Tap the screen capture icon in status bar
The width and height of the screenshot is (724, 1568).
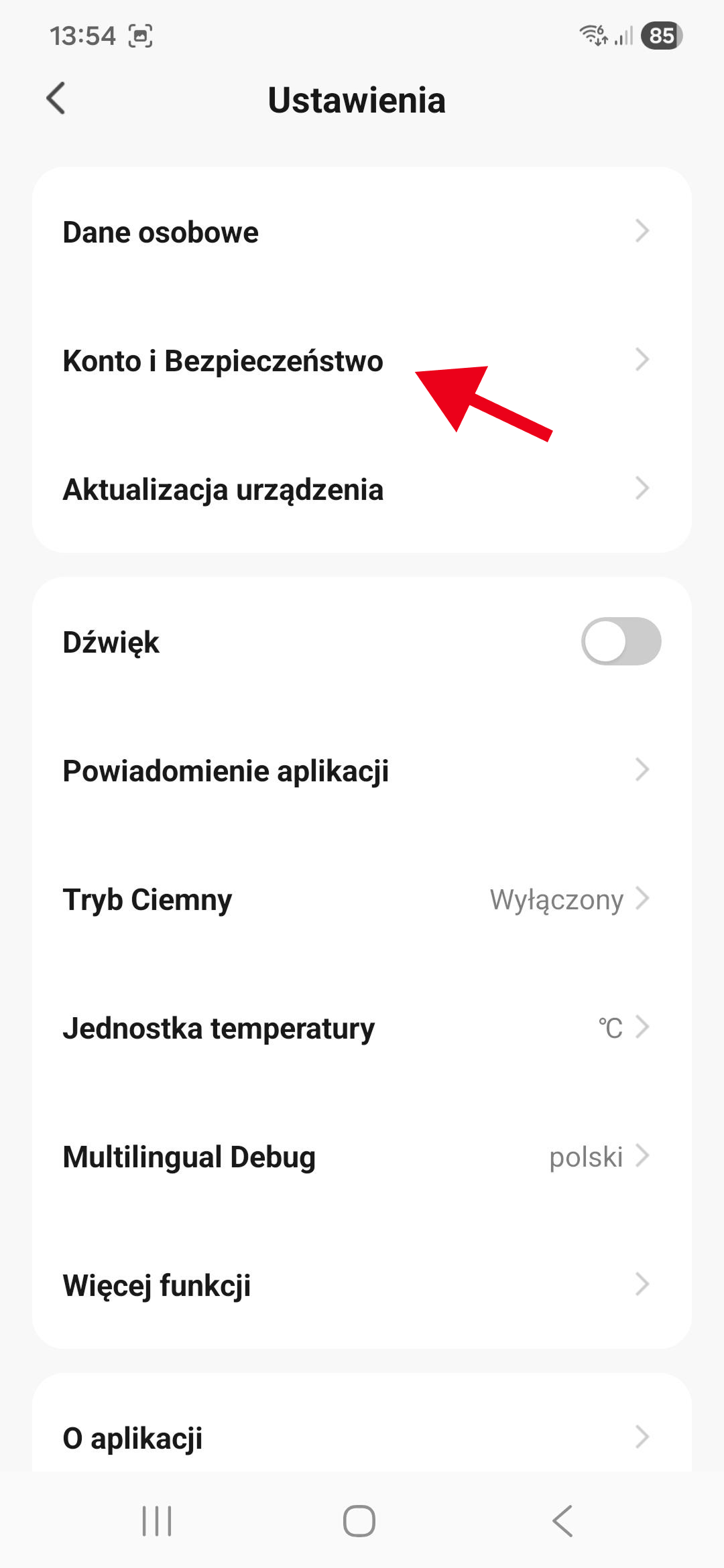[139, 36]
